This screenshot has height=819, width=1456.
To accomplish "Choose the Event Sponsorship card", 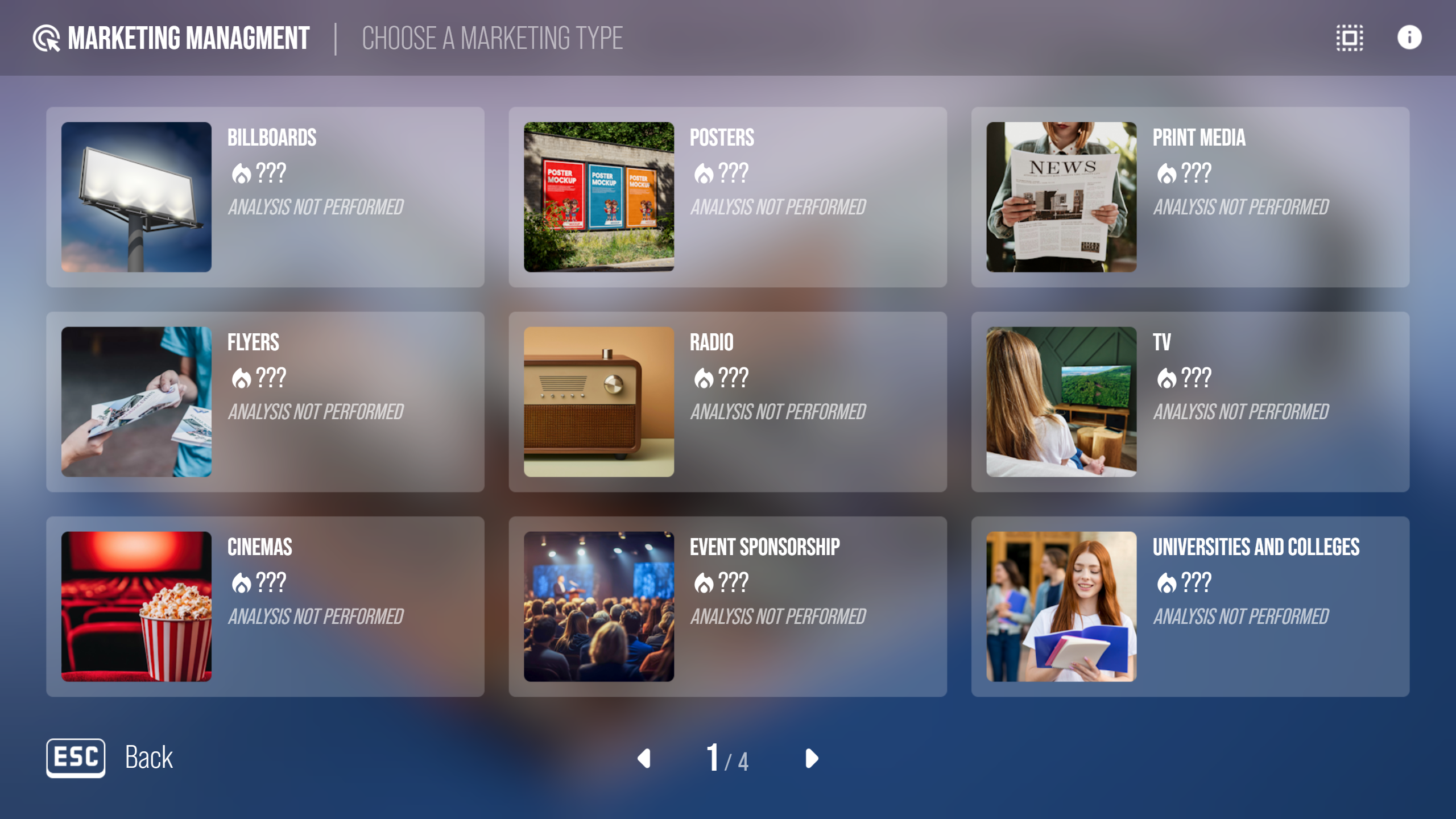I will (x=727, y=606).
